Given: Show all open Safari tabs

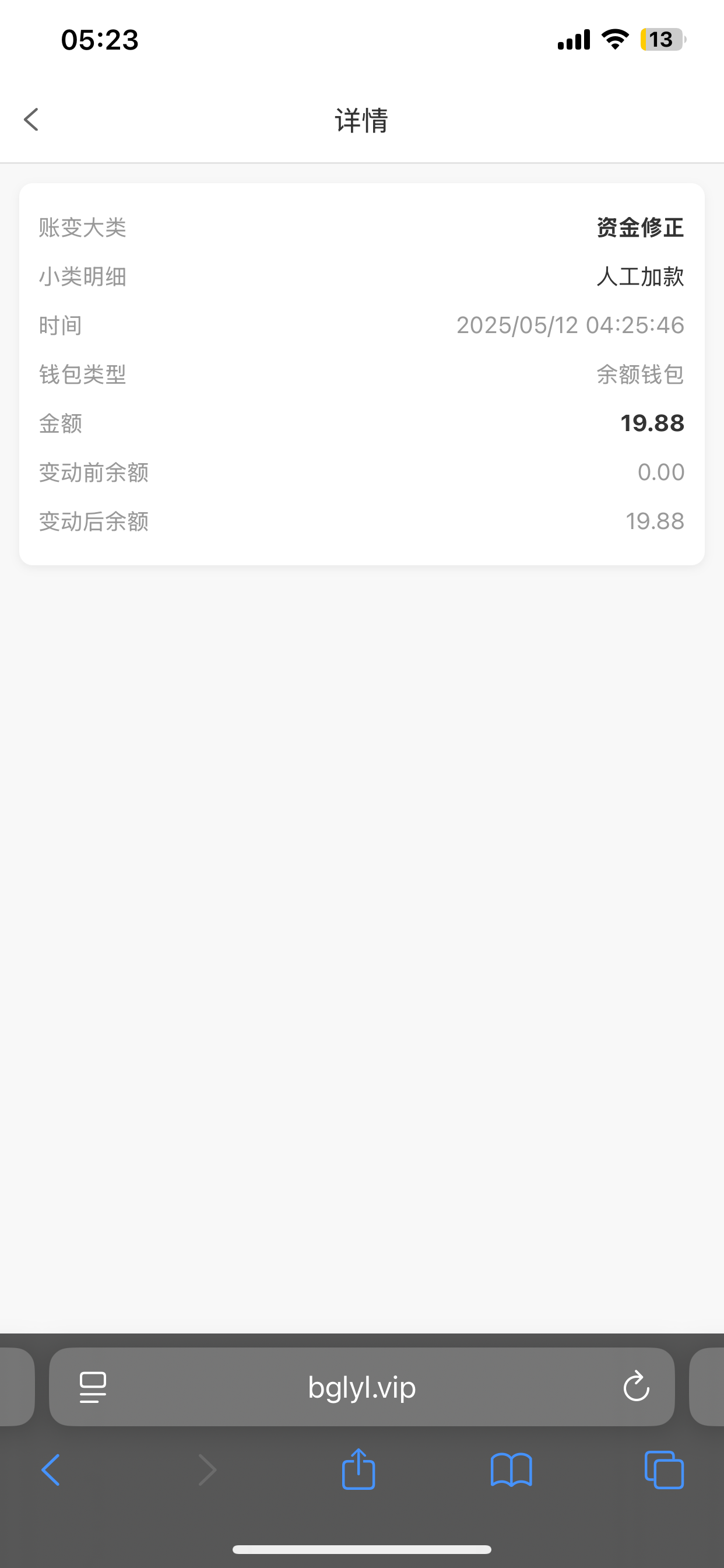Looking at the screenshot, I should (x=664, y=1470).
